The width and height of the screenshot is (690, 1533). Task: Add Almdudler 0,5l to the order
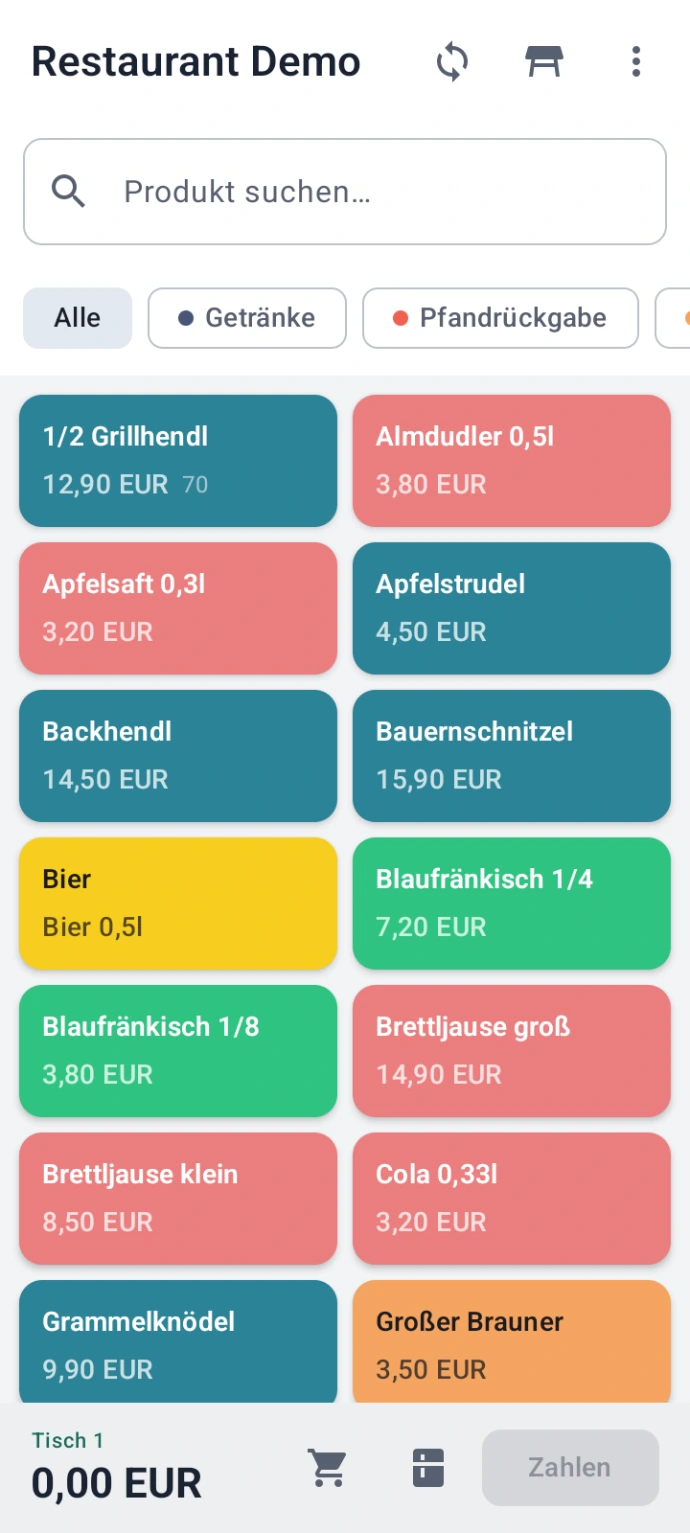tap(512, 460)
